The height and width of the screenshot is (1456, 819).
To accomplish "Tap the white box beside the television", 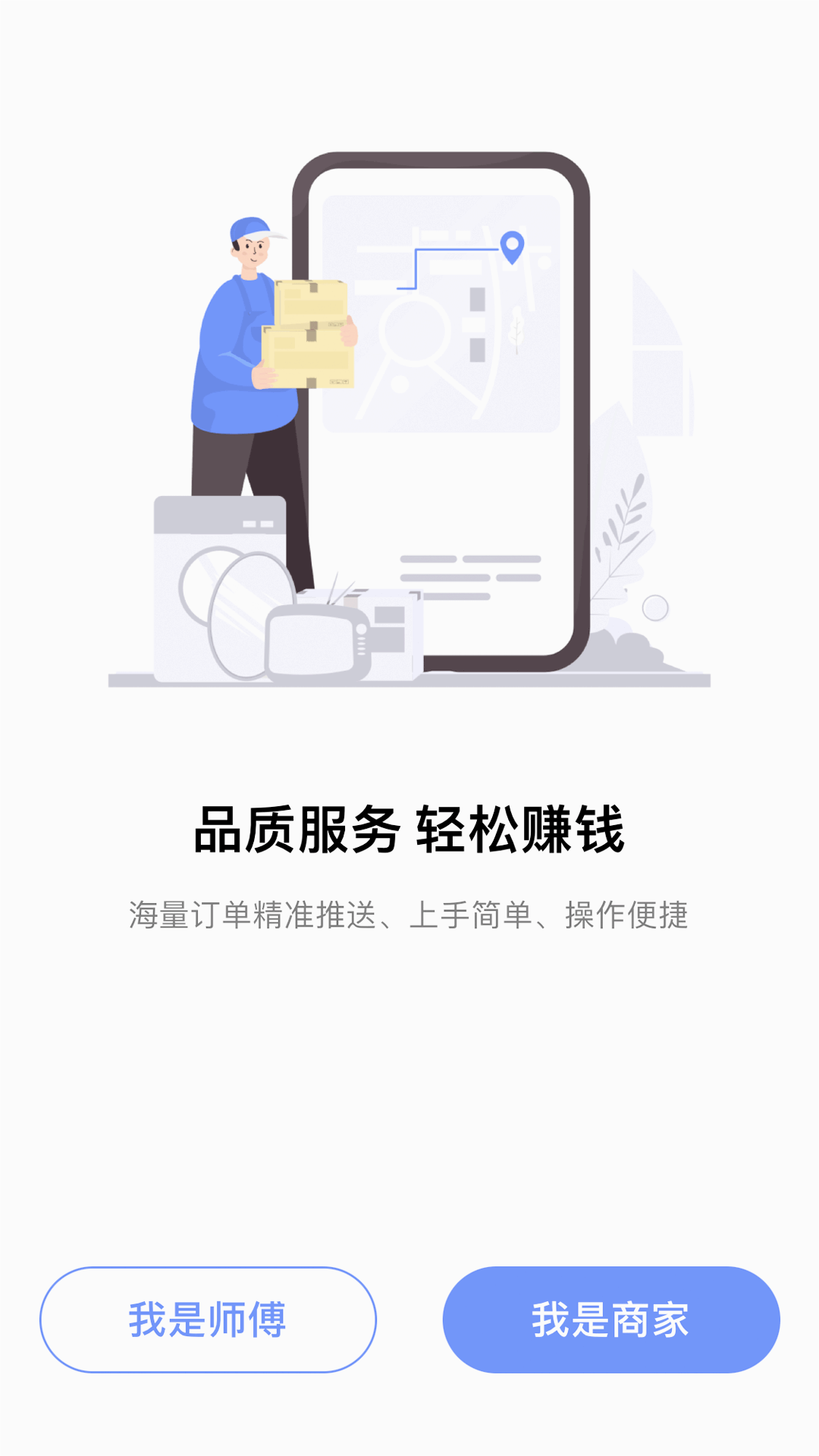I will pos(391,633).
